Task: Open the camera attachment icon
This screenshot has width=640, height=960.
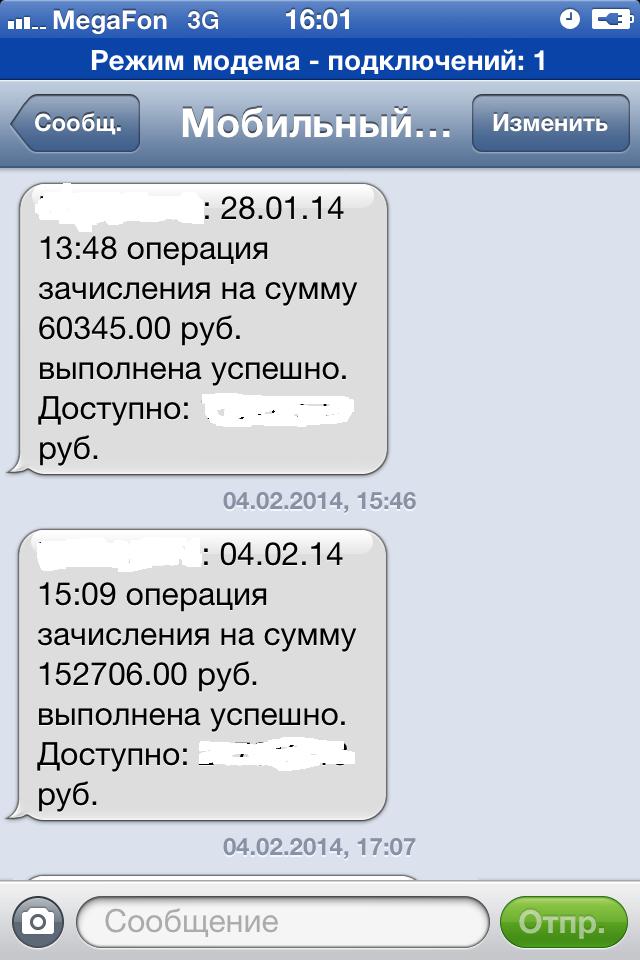Action: (x=38, y=921)
